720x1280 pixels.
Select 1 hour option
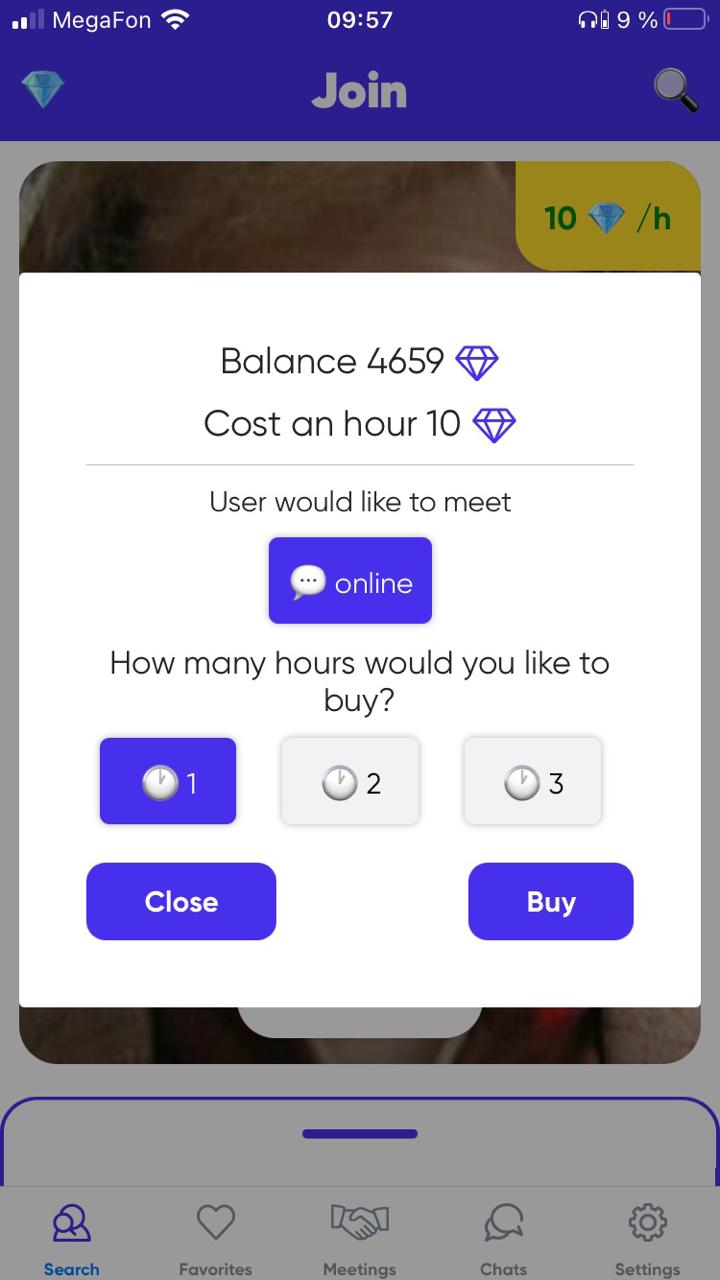168,781
